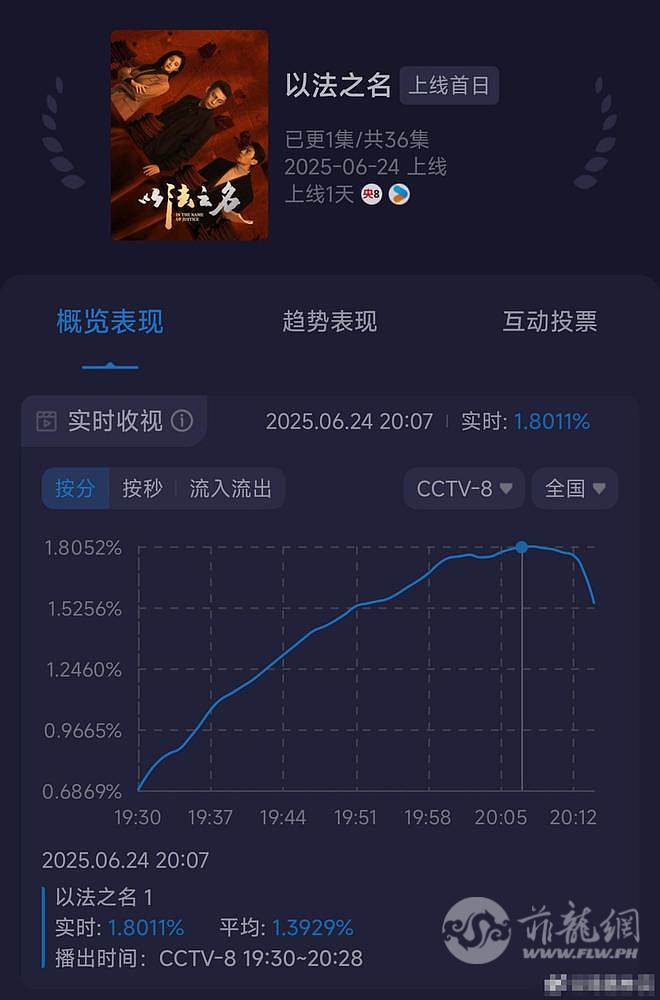Switch chart to 按秒 view
The height and width of the screenshot is (1000, 660).
pyautogui.click(x=142, y=489)
